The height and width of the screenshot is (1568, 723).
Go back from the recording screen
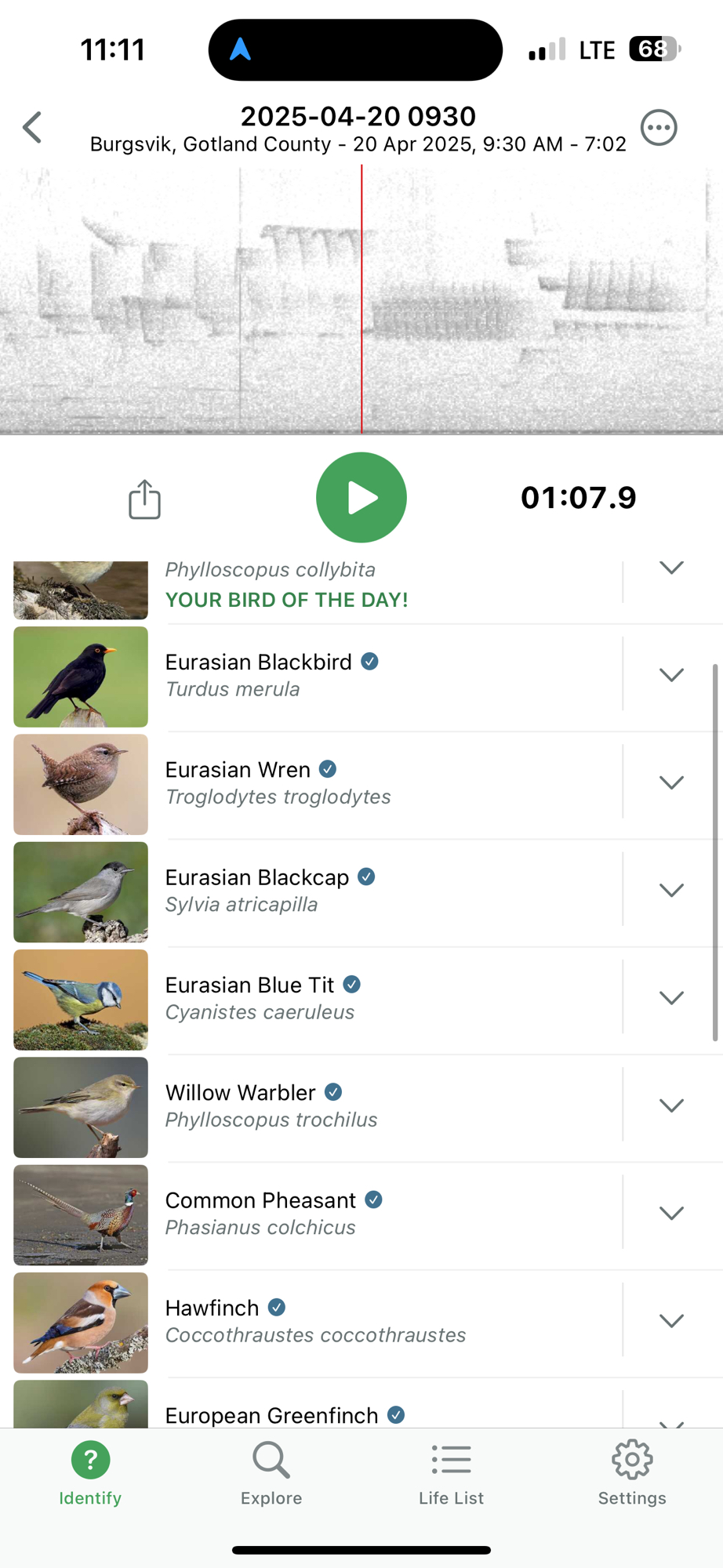tap(32, 128)
